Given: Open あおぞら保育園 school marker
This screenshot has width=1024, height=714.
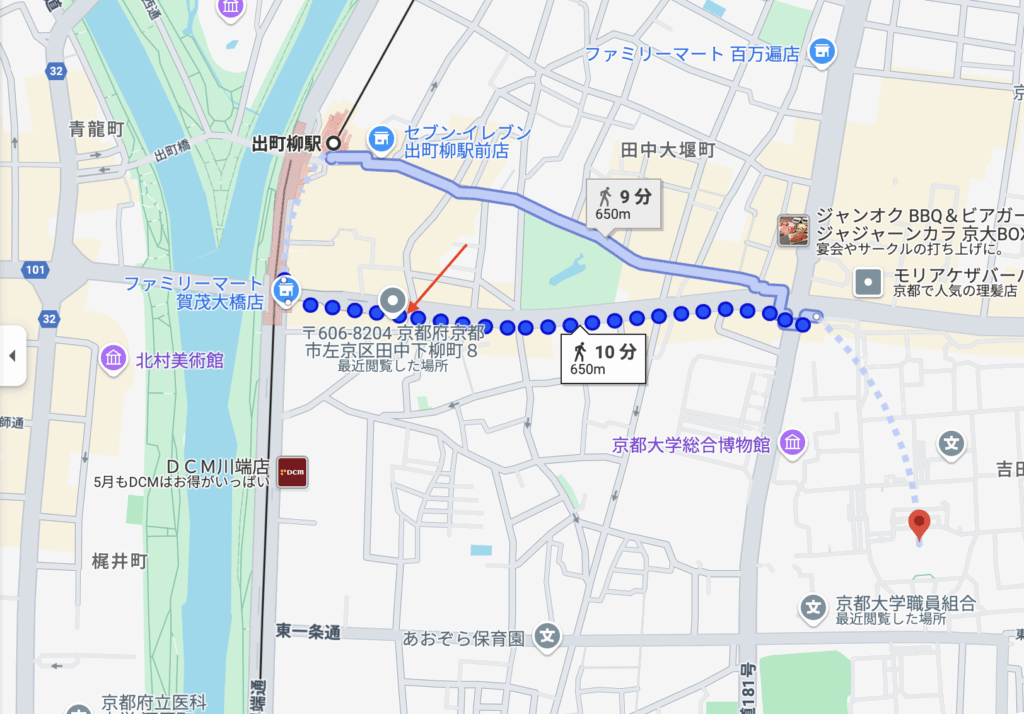Looking at the screenshot, I should [x=546, y=634].
